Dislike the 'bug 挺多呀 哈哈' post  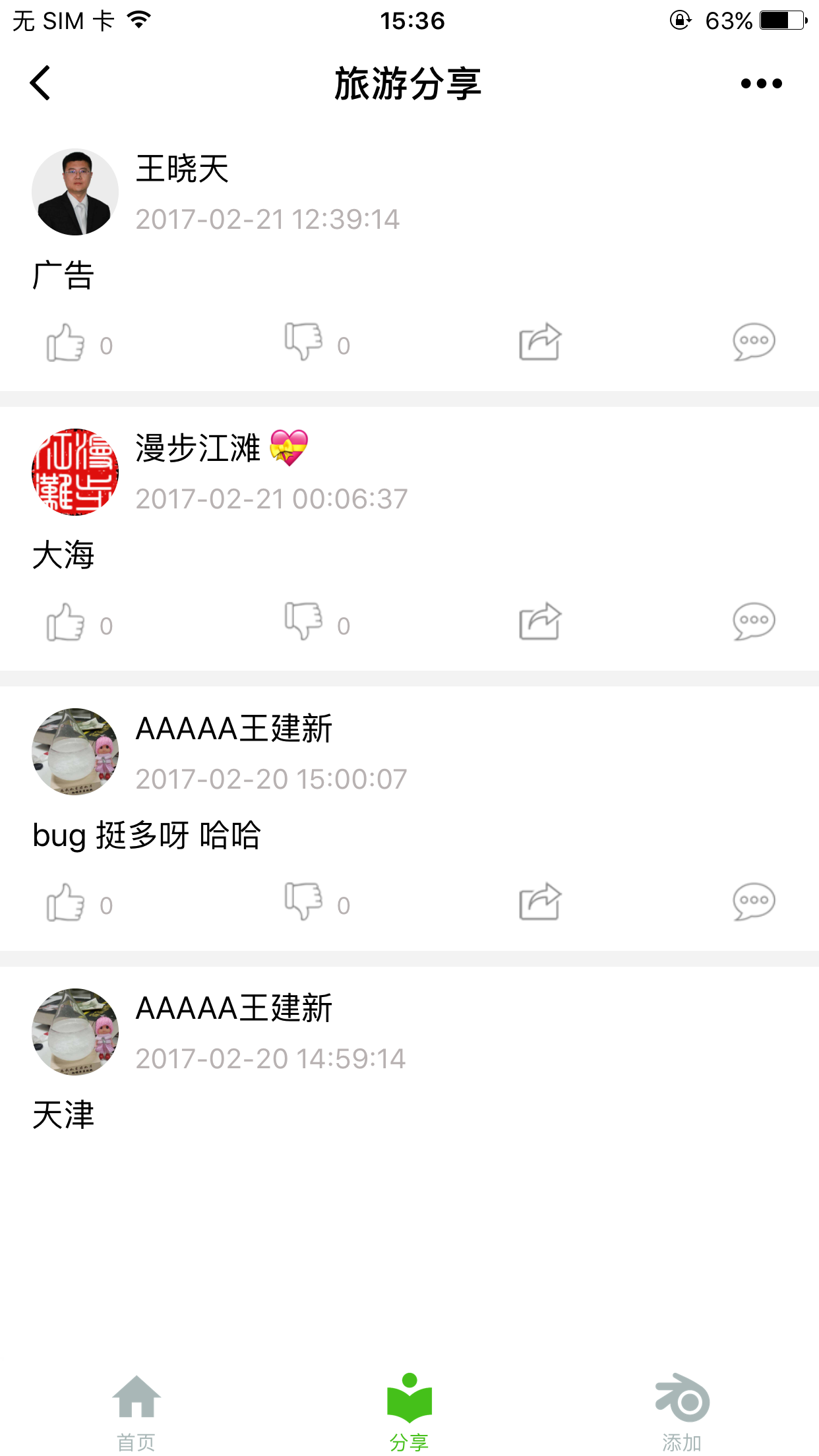point(303,901)
